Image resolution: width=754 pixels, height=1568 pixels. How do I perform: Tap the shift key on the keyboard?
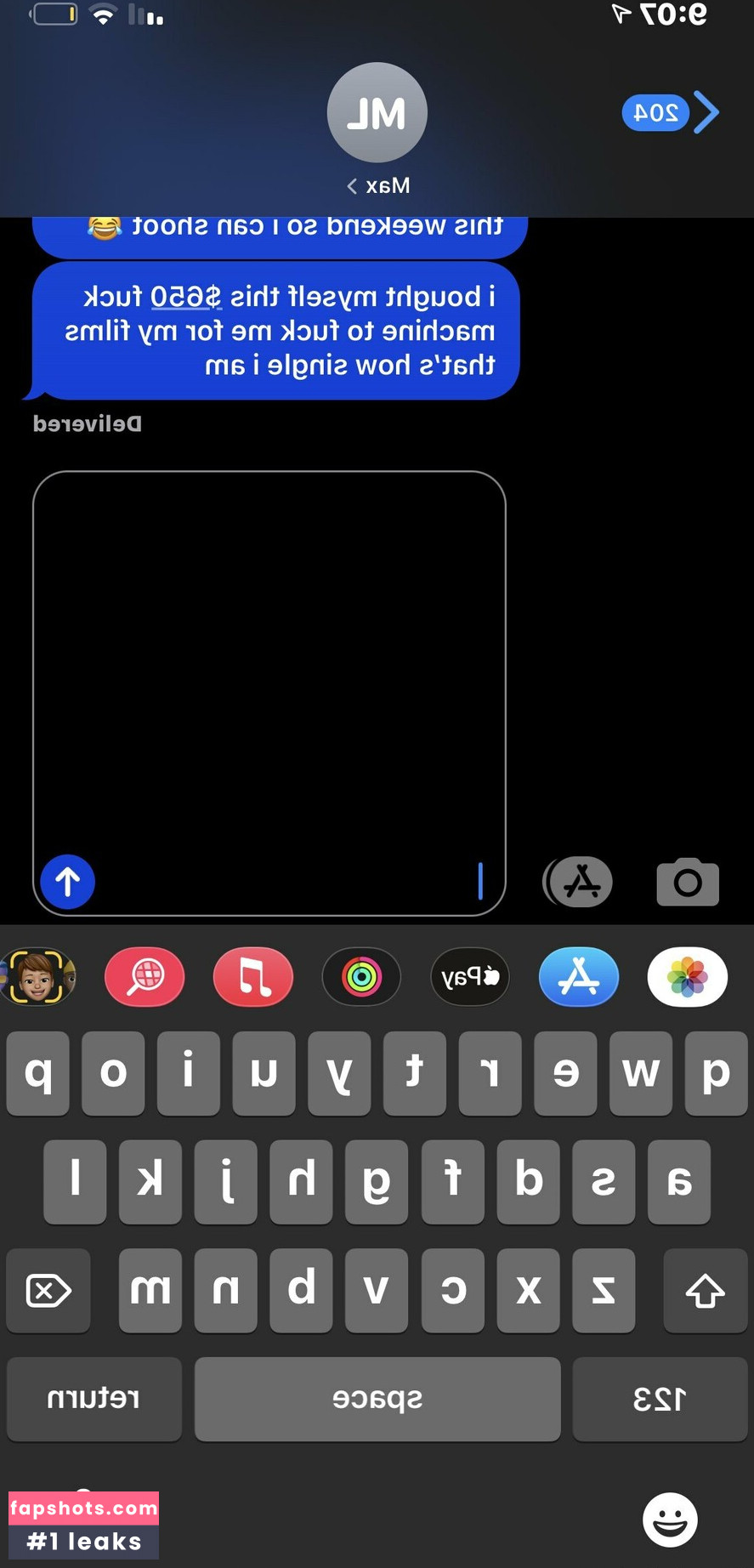[x=705, y=1290]
